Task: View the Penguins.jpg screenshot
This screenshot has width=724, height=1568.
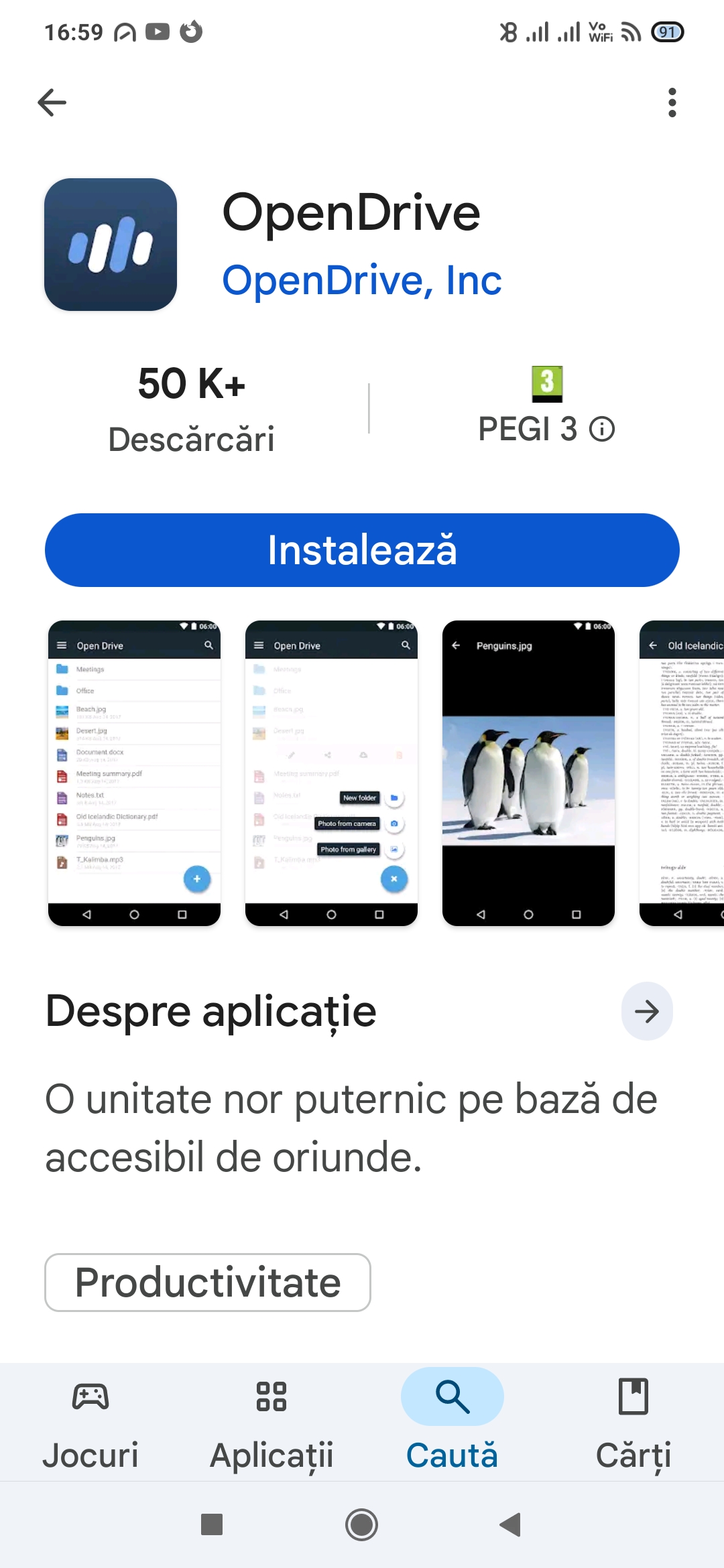Action: click(x=528, y=773)
